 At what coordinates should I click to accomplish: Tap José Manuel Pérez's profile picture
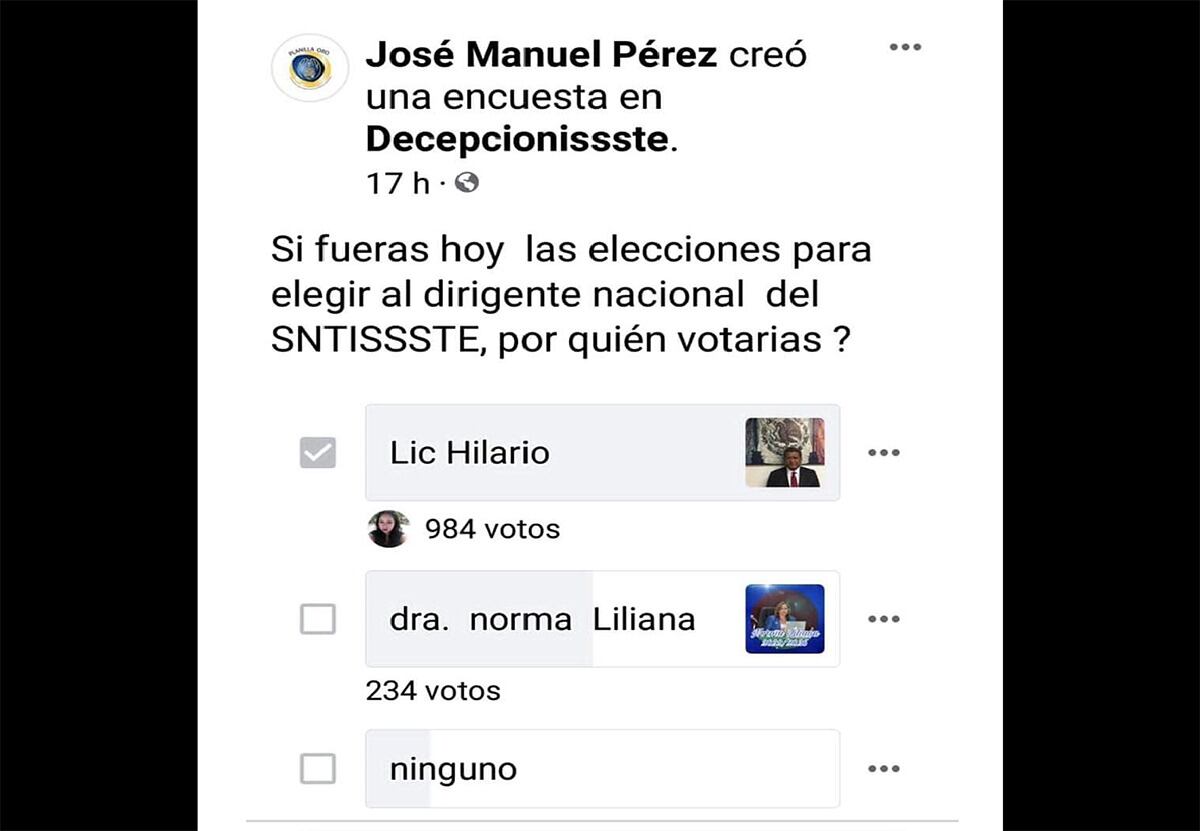coord(310,68)
